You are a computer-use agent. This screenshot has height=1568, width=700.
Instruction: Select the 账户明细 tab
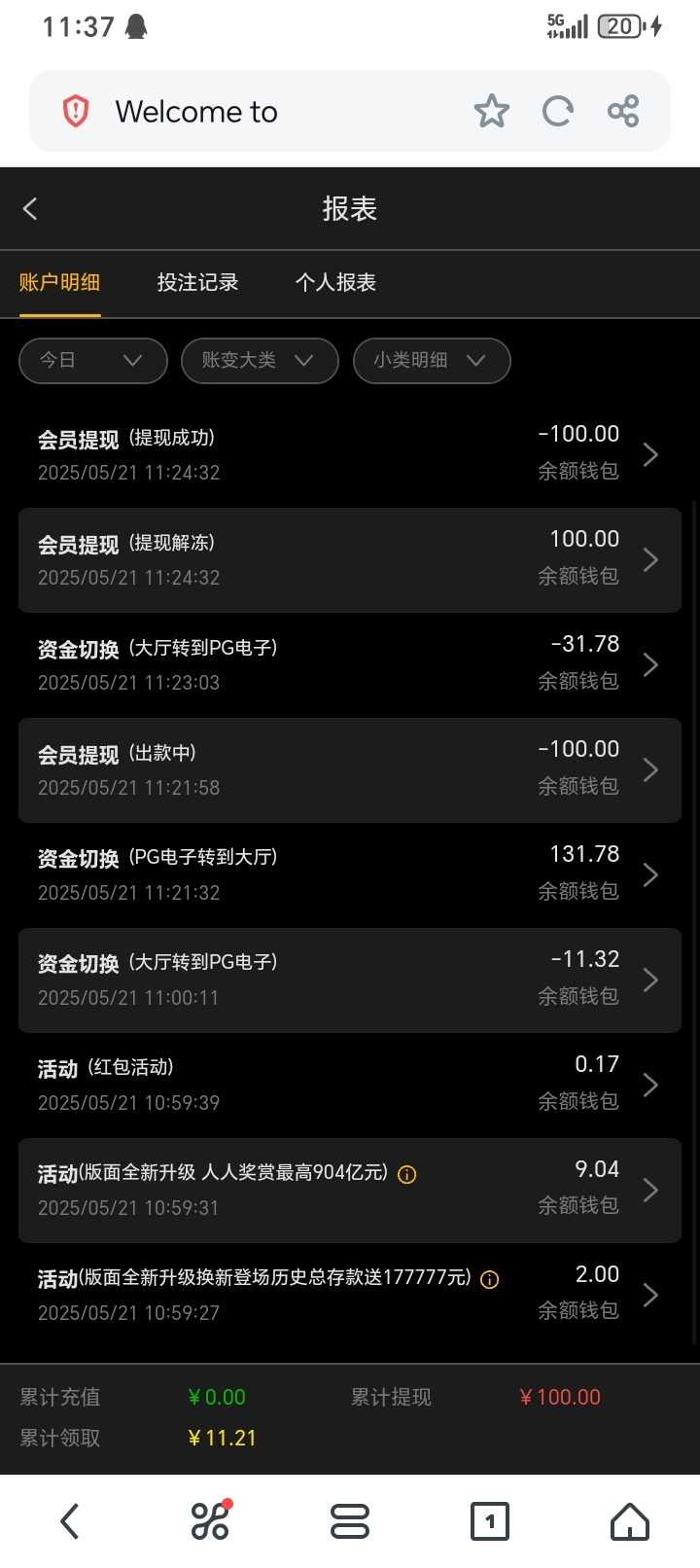tap(59, 282)
